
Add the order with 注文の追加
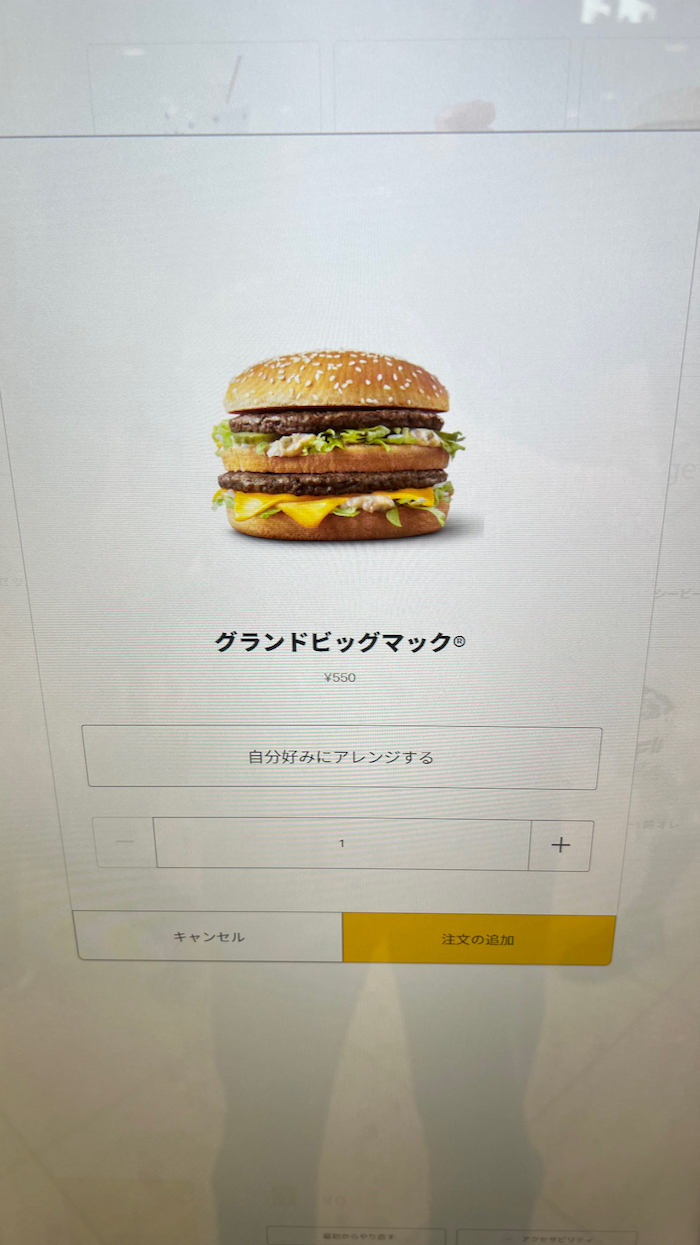(478, 940)
